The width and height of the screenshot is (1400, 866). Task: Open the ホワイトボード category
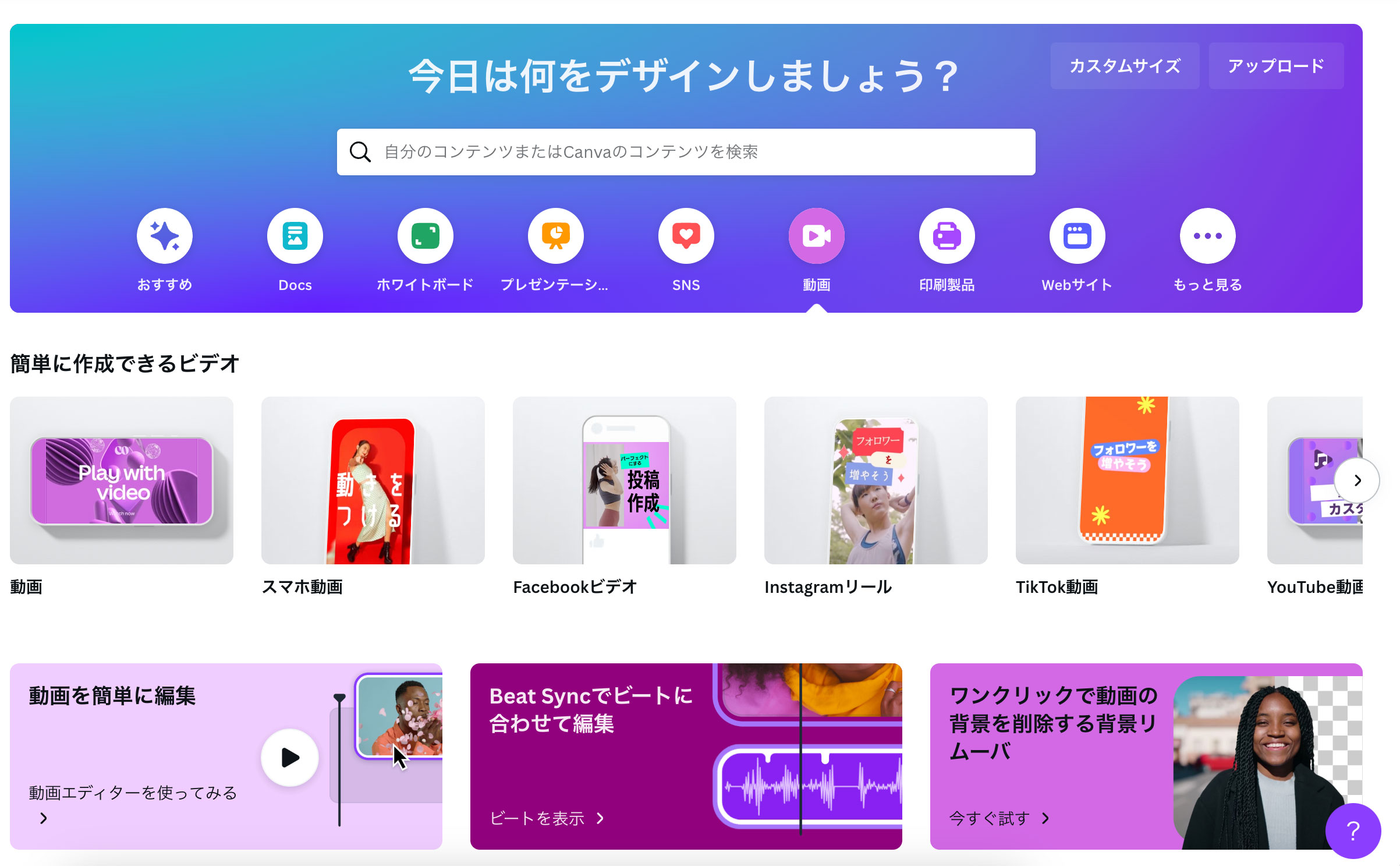[x=426, y=236]
